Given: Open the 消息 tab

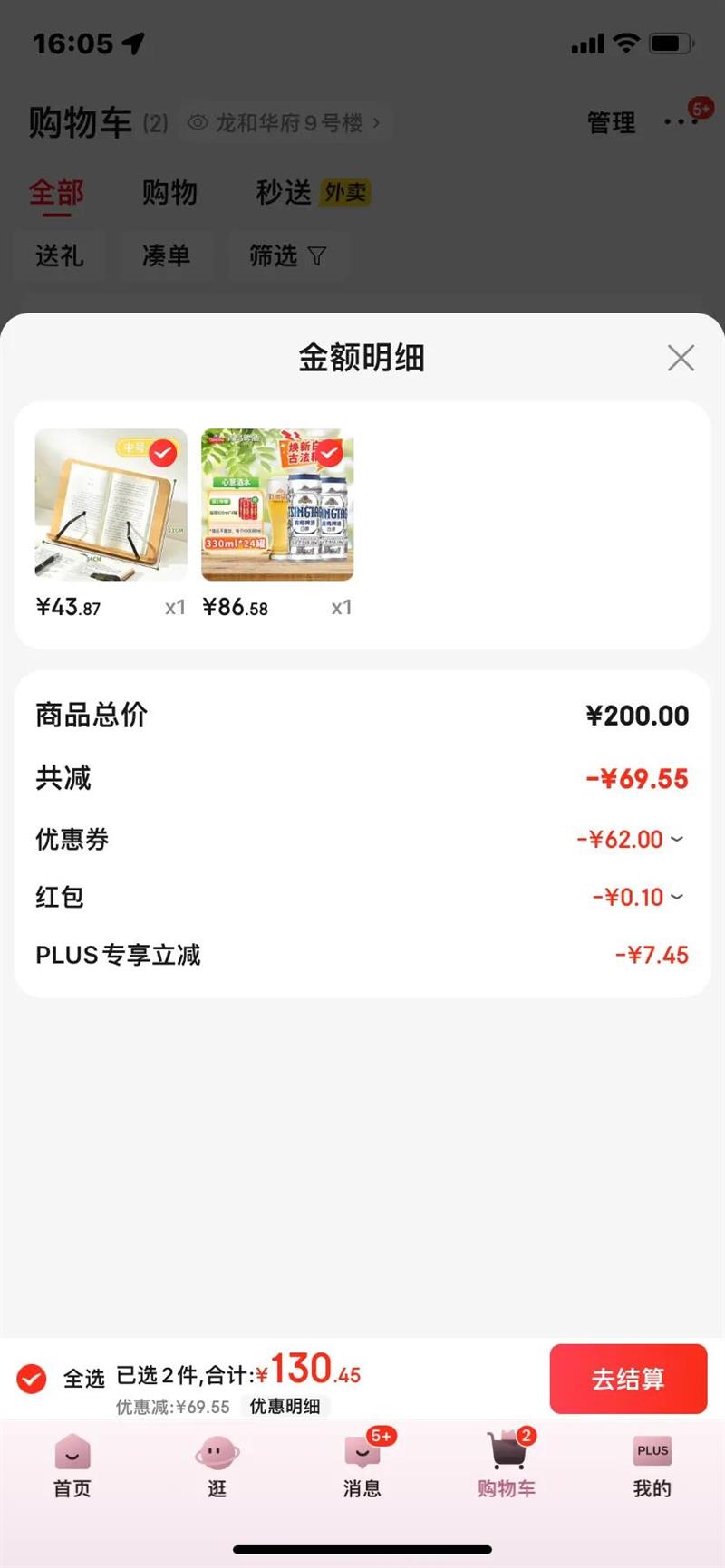Looking at the screenshot, I should tap(362, 1466).
